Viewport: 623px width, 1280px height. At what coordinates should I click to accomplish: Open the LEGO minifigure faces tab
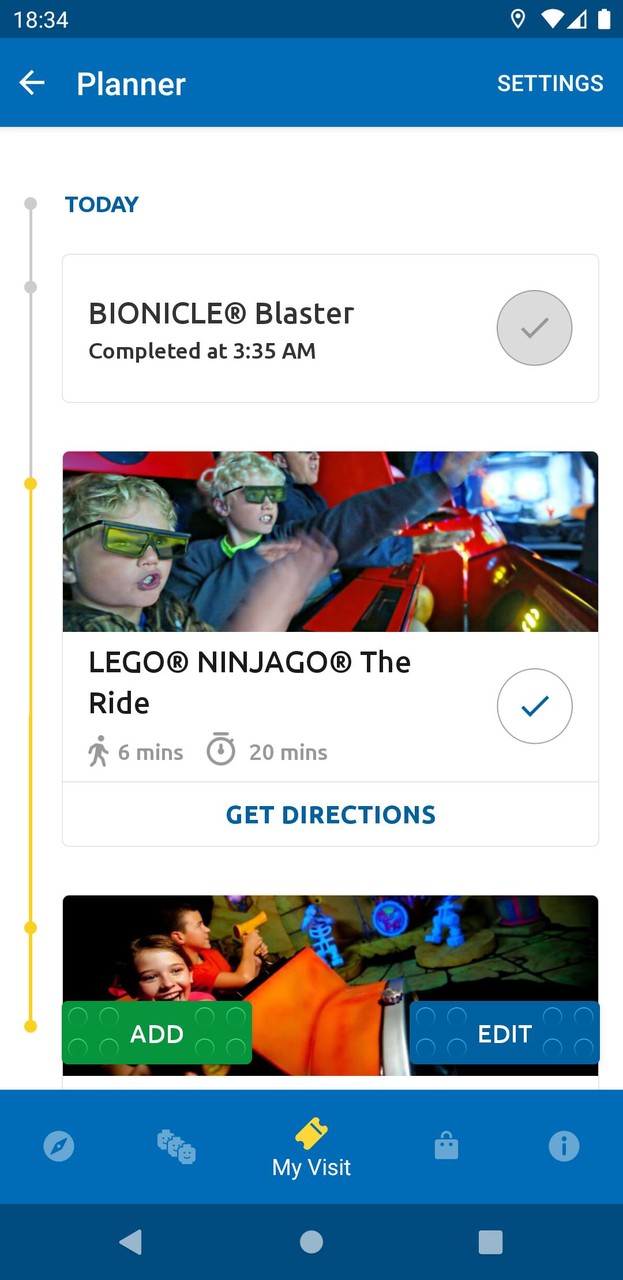point(176,1146)
